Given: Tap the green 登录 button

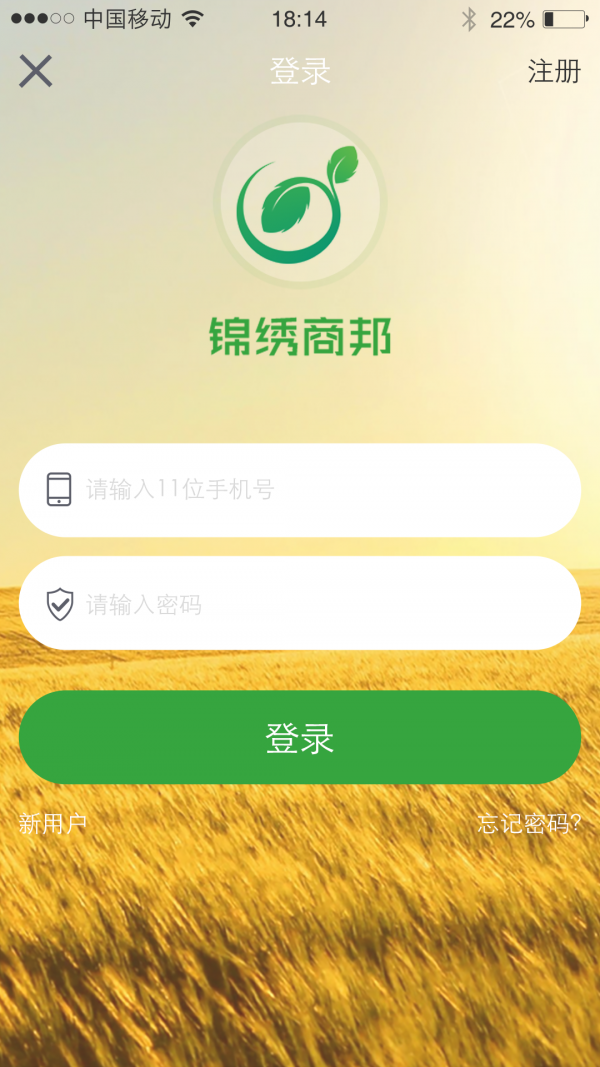Looking at the screenshot, I should tap(300, 738).
